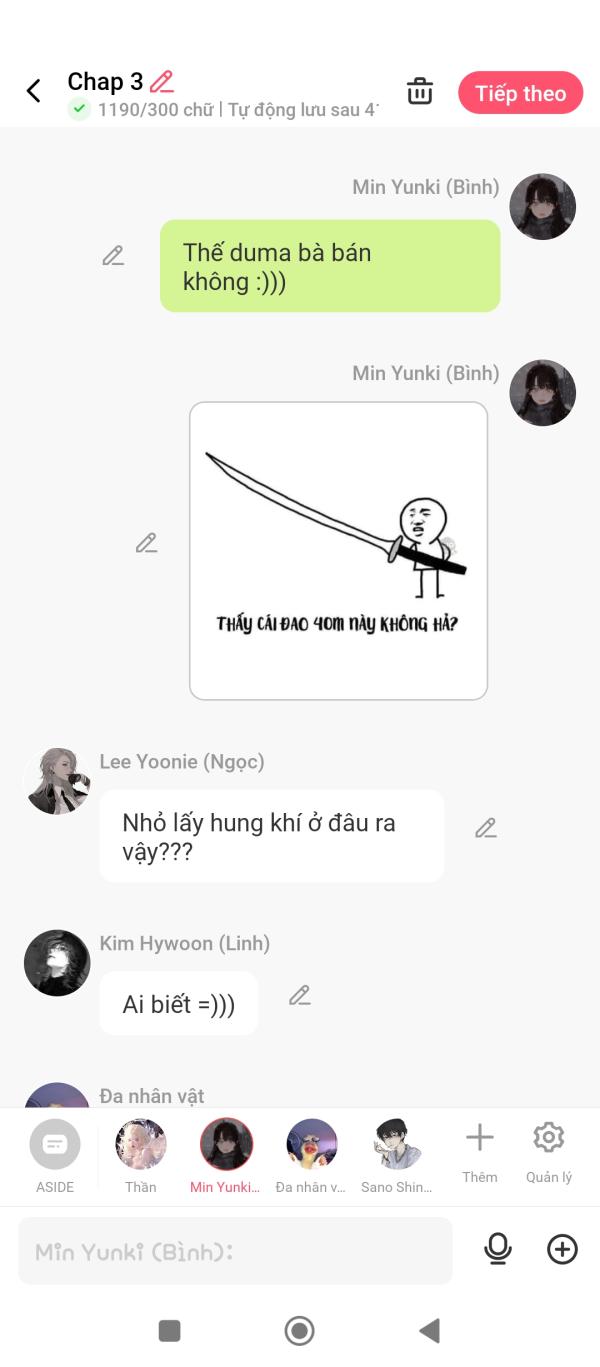This screenshot has height=1367, width=600.
Task: Select the ASIDE narration option
Action: 55,1156
